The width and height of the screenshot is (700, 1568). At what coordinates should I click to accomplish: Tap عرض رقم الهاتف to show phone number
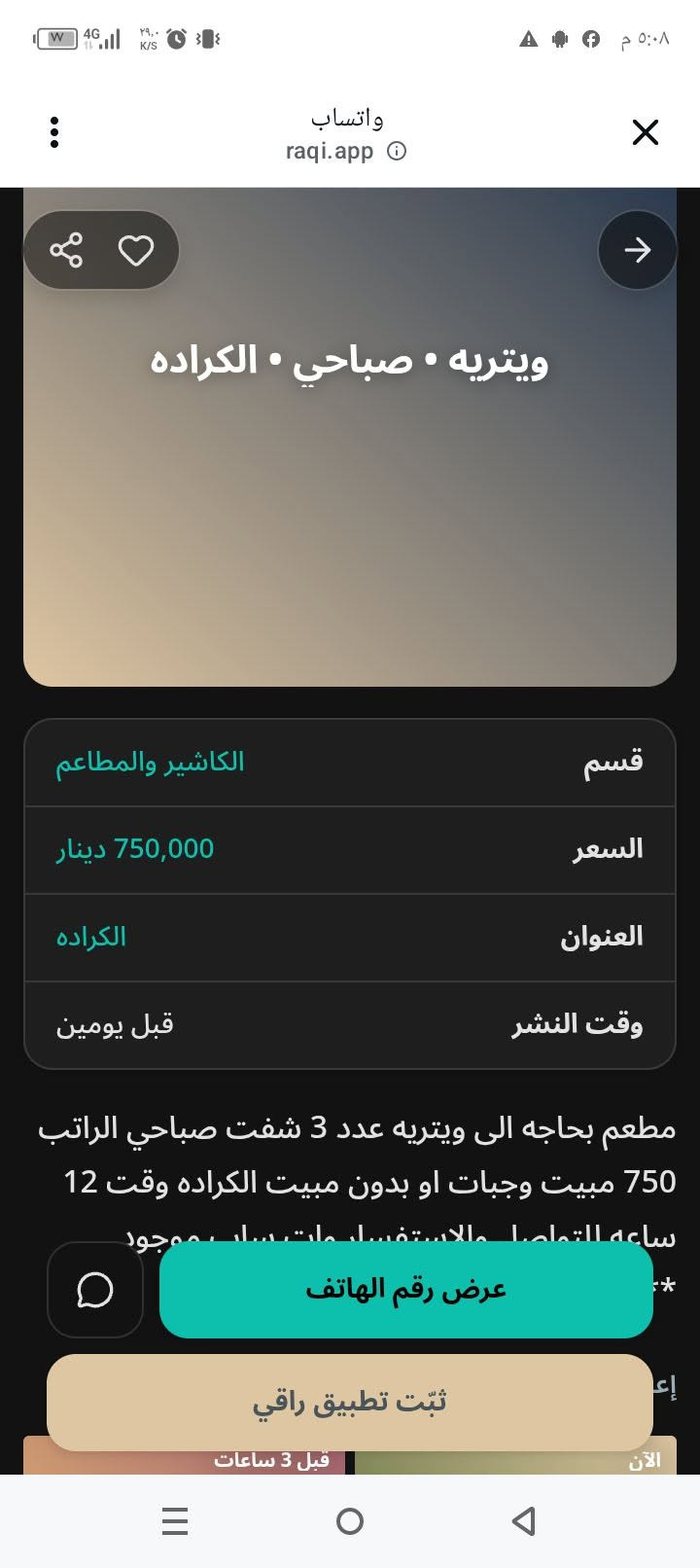tap(405, 1290)
